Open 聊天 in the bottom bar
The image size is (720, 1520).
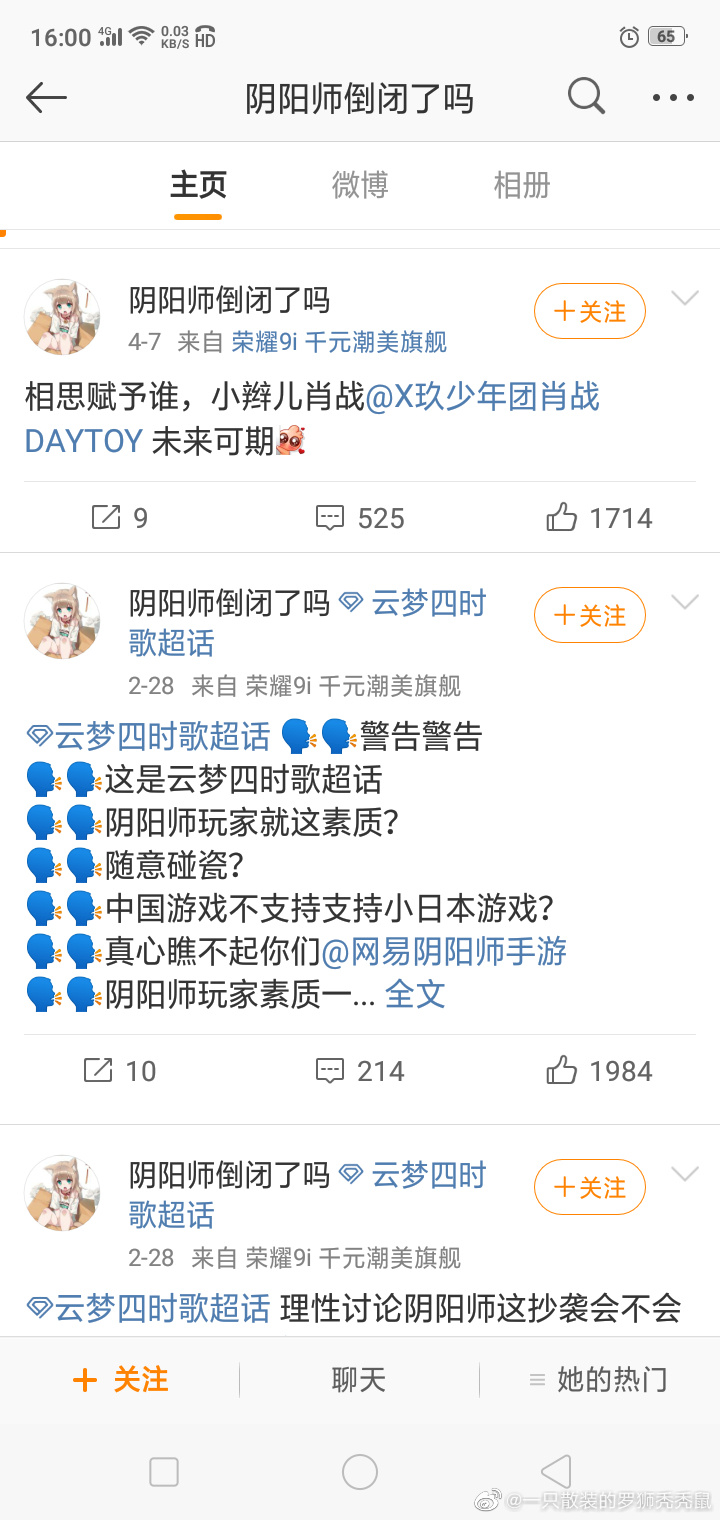[x=359, y=1380]
